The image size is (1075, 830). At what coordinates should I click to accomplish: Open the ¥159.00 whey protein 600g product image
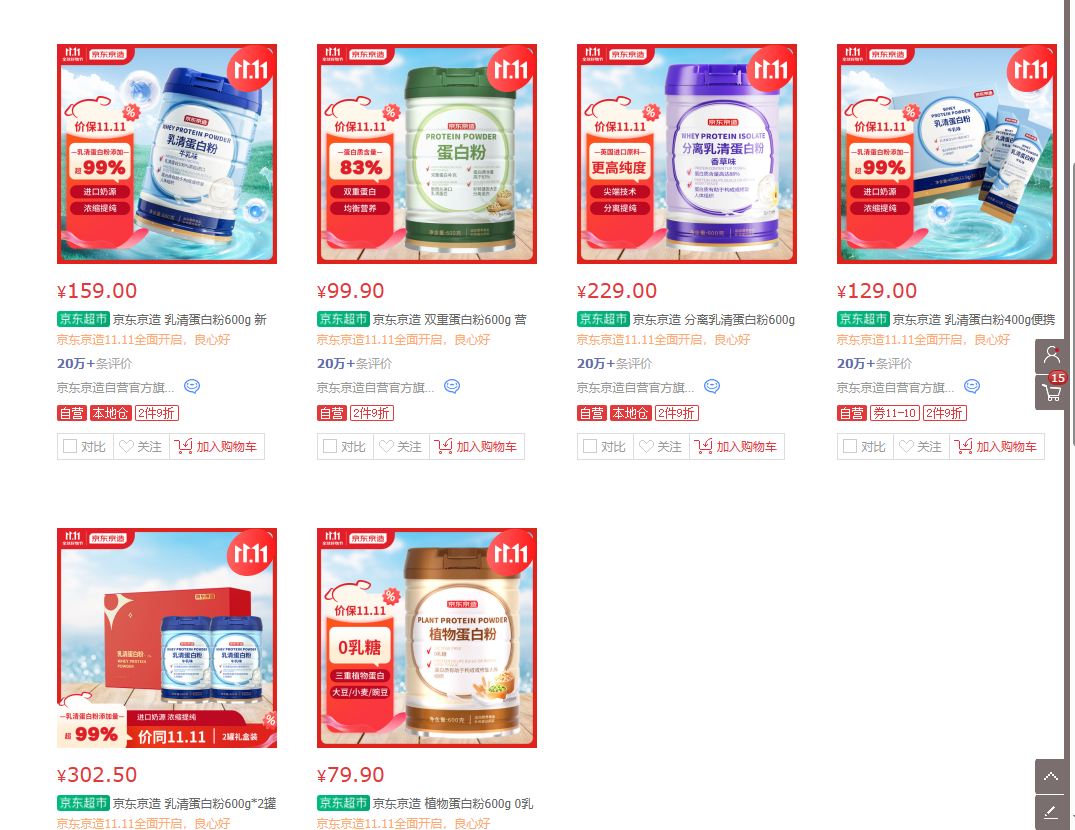[x=167, y=154]
